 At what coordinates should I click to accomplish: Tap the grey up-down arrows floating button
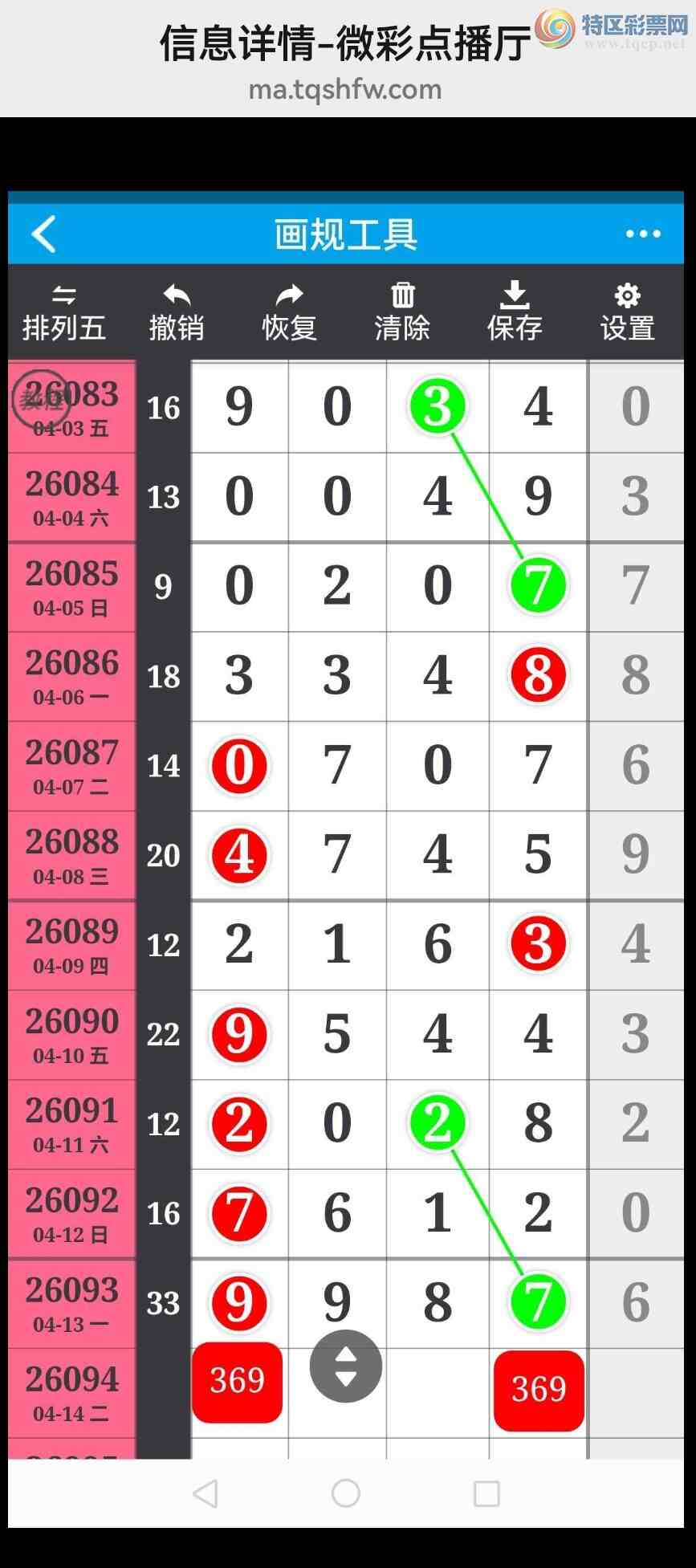tap(345, 1366)
